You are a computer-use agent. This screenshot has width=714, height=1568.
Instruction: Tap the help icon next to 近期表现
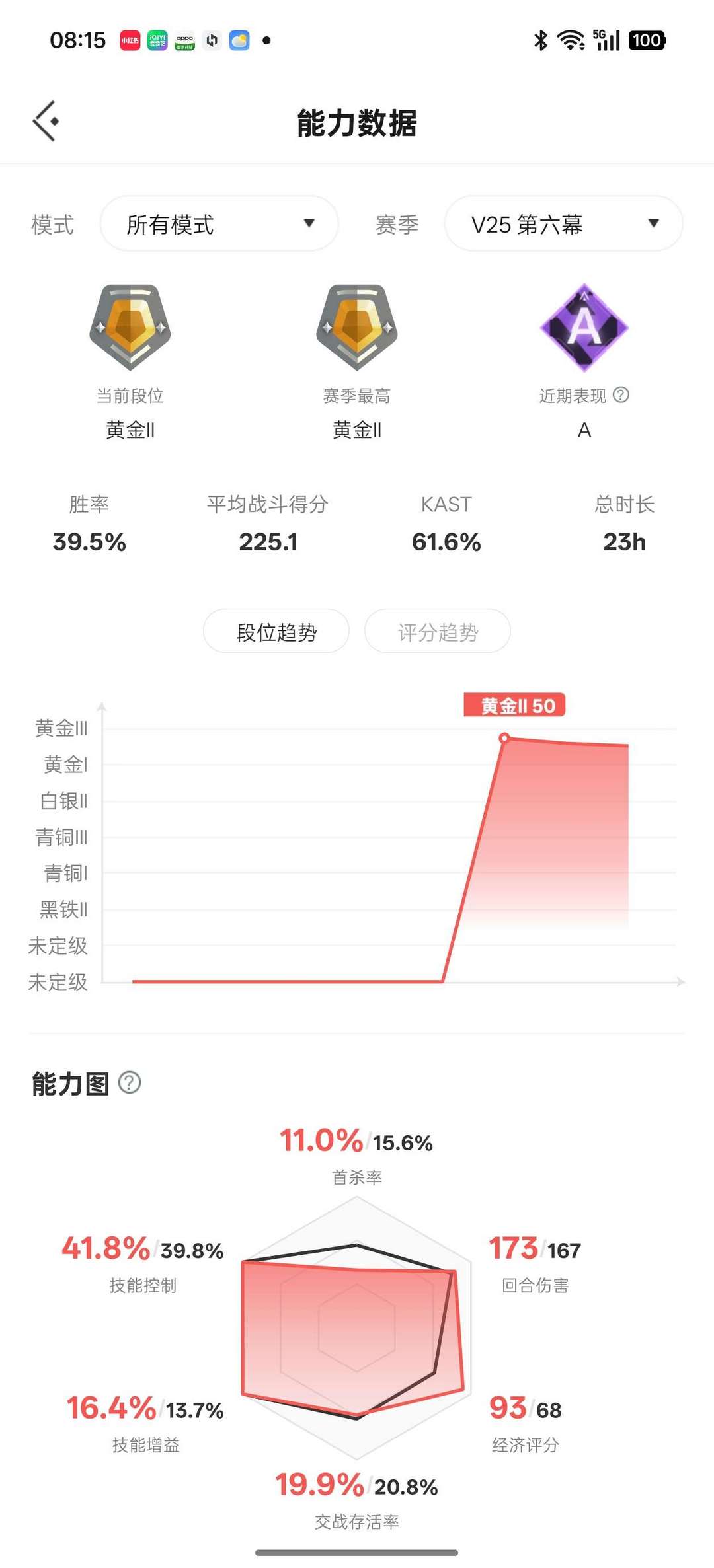(622, 395)
